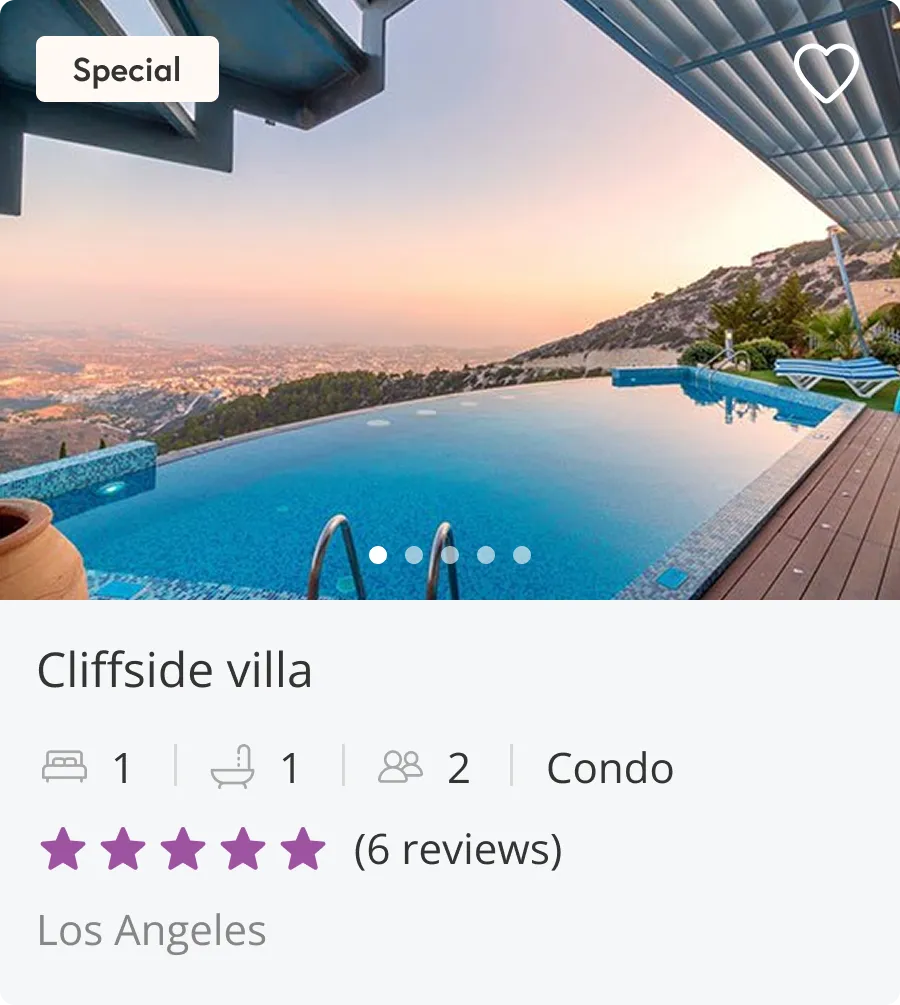Viewport: 900px width, 1005px height.
Task: Jump to the second photo dot
Action: [x=414, y=555]
